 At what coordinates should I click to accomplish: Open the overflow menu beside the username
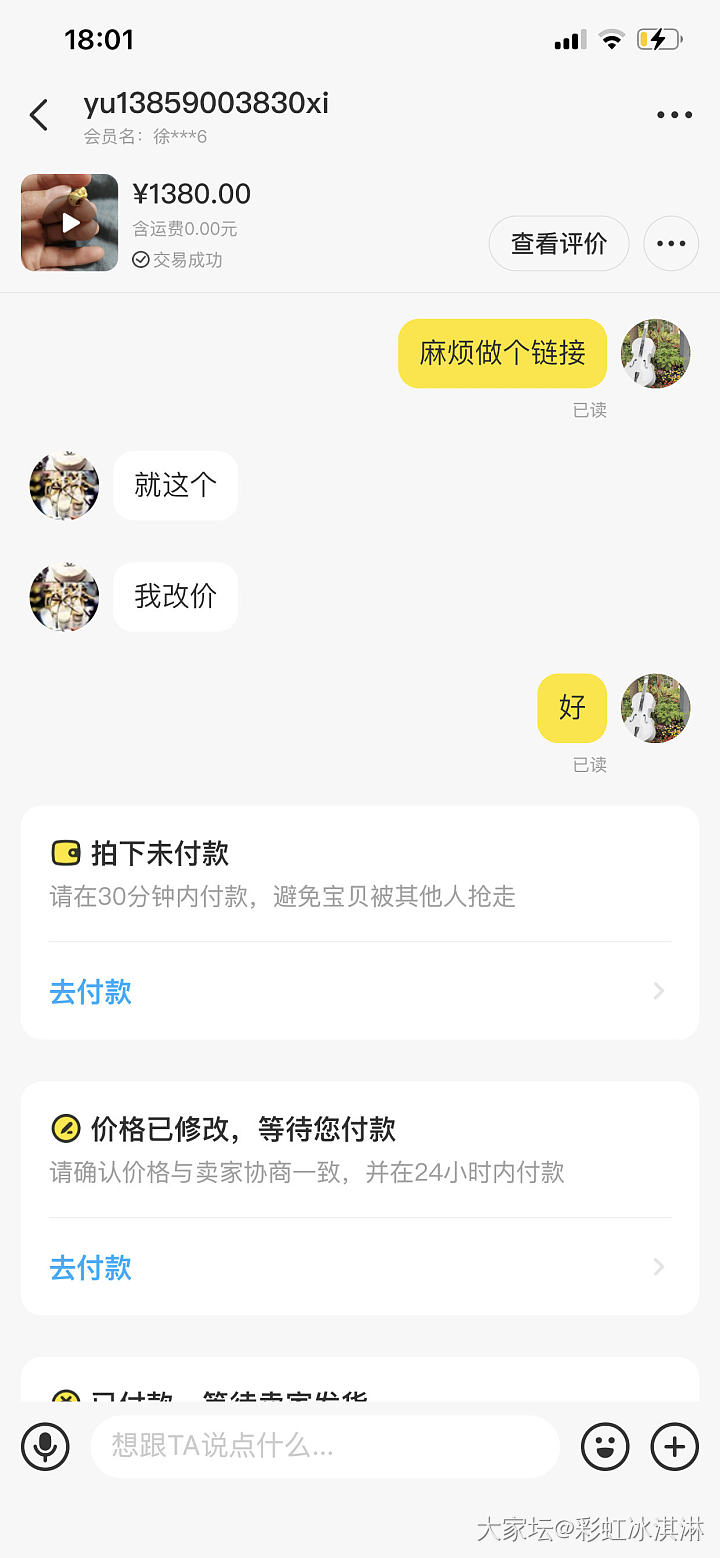(x=674, y=115)
